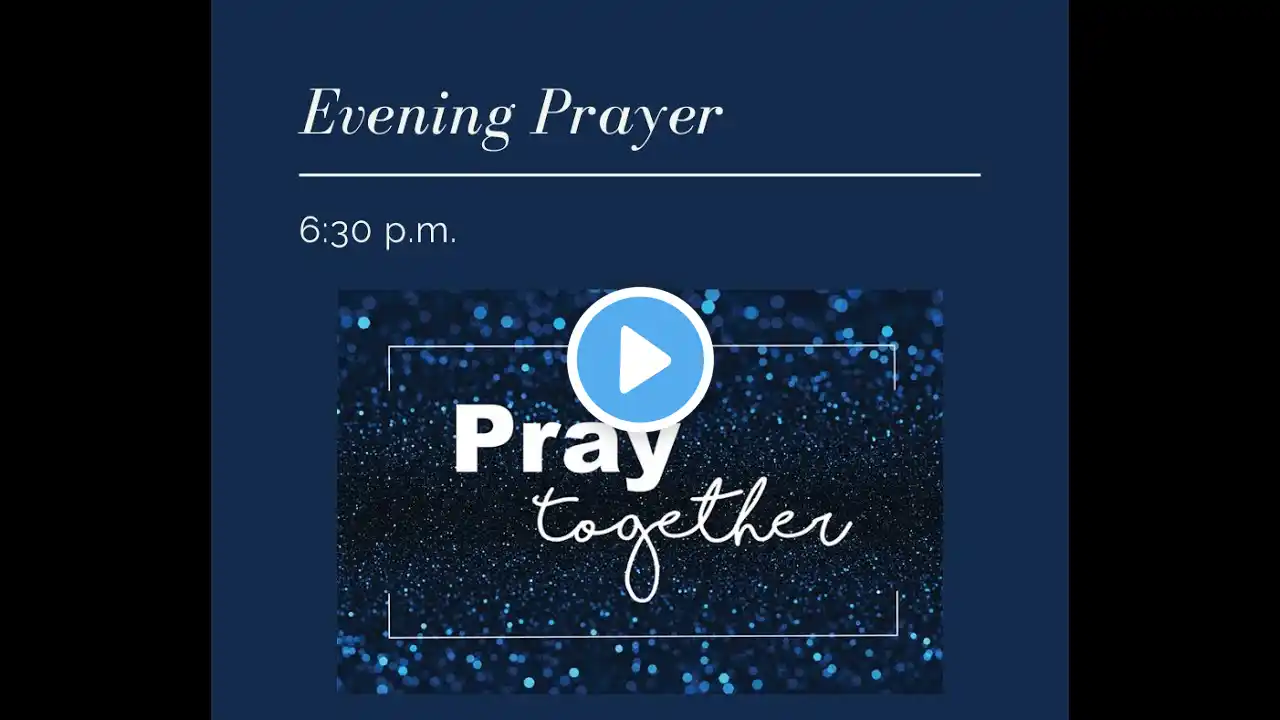Play the Evening Prayer video
The image size is (1280, 720).
[x=640, y=360]
